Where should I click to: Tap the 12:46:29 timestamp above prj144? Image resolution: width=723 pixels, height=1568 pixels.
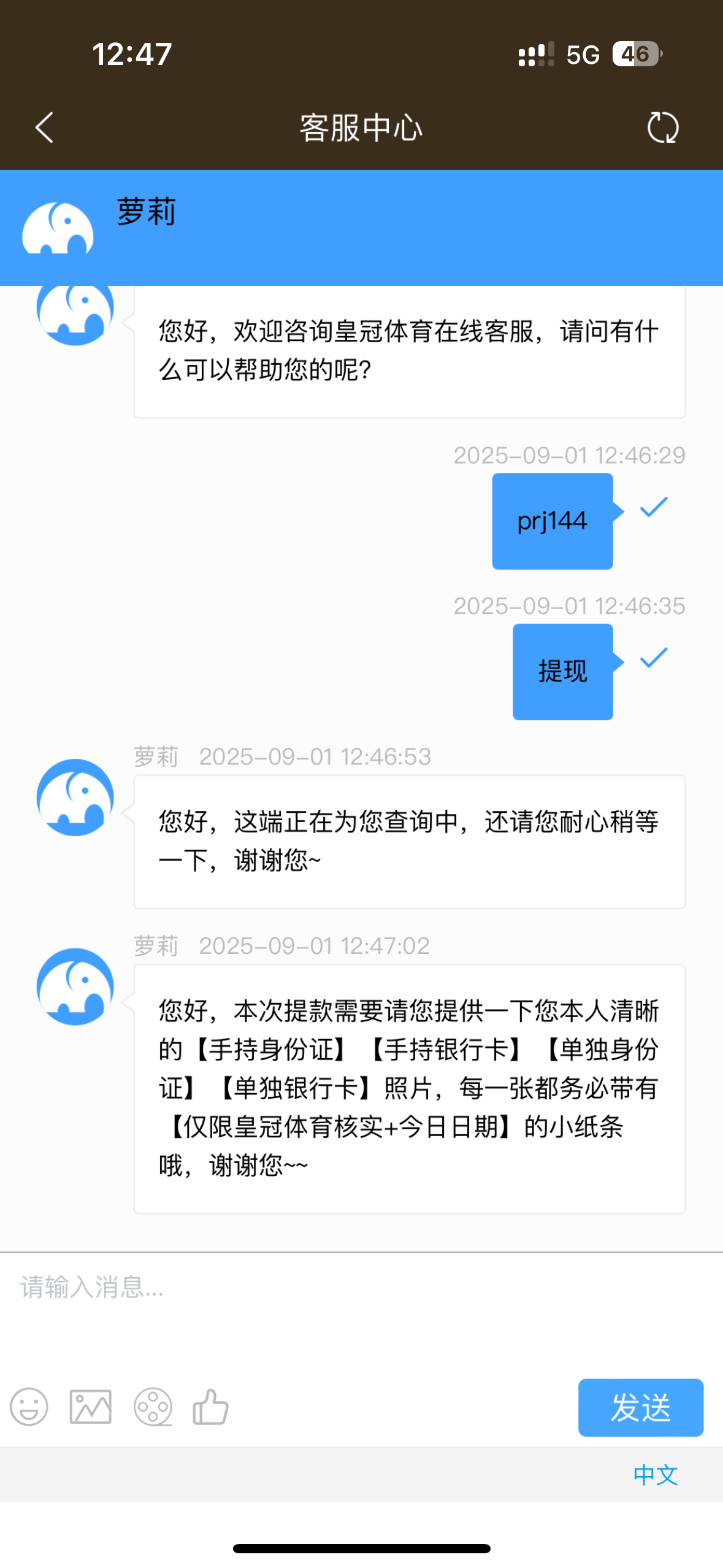pos(568,455)
